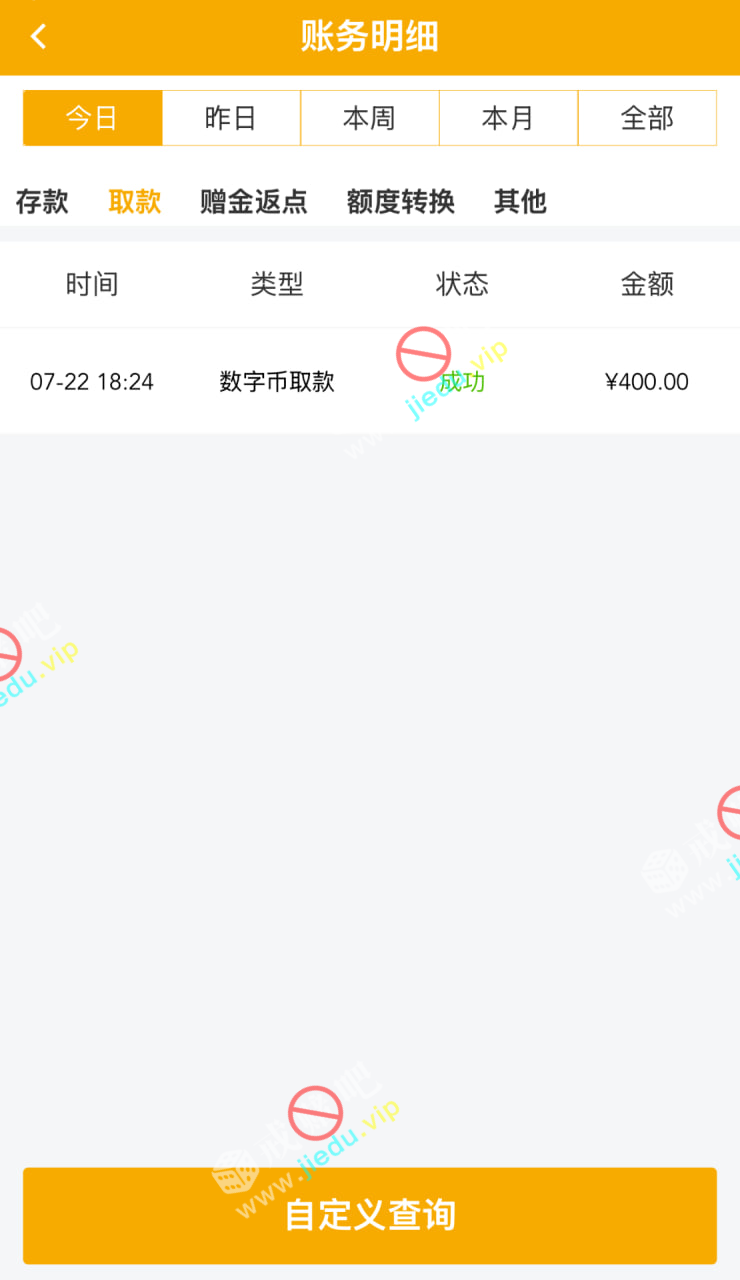Open the 其他 category
The height and width of the screenshot is (1280, 740).
[520, 201]
